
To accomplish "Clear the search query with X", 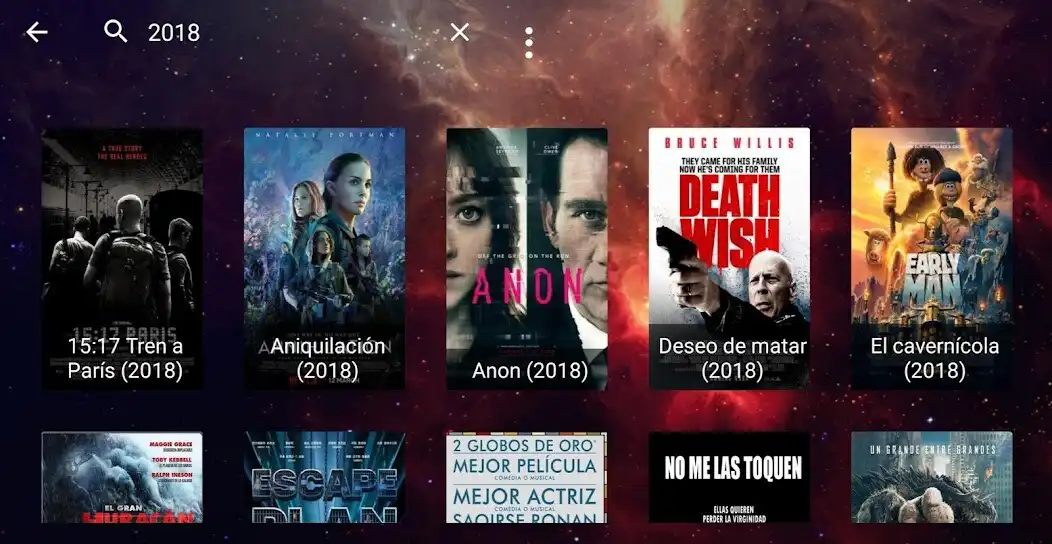I will [459, 33].
